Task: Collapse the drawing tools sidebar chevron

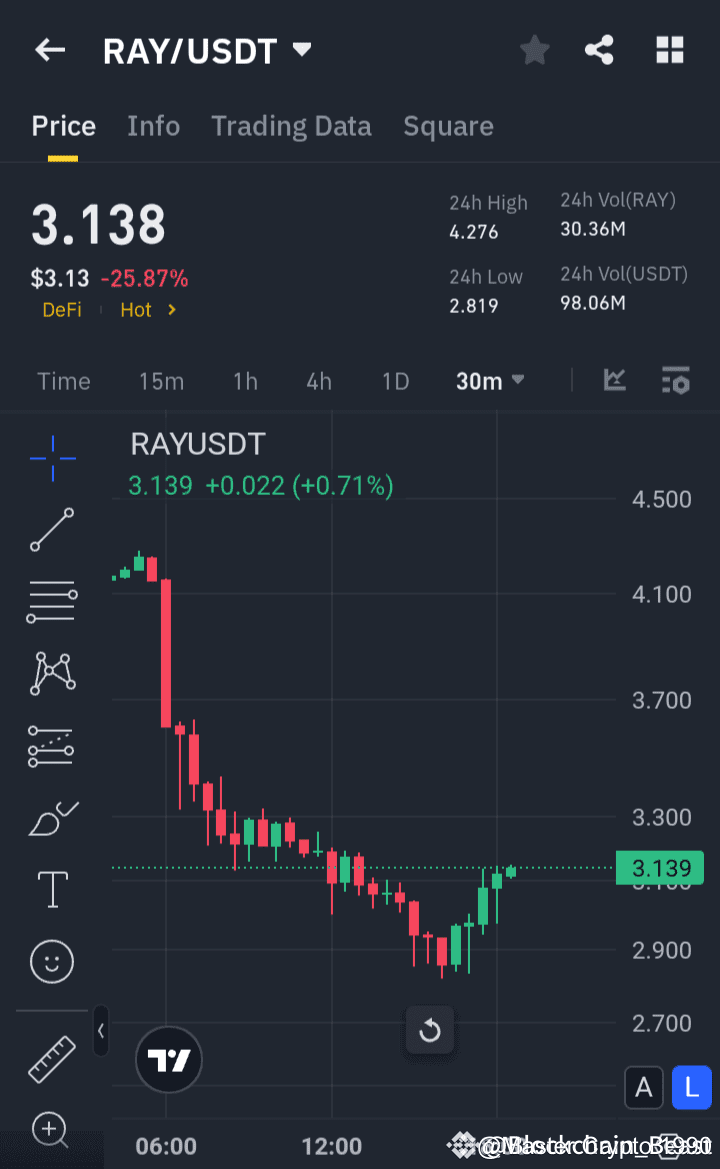Action: tap(100, 1032)
